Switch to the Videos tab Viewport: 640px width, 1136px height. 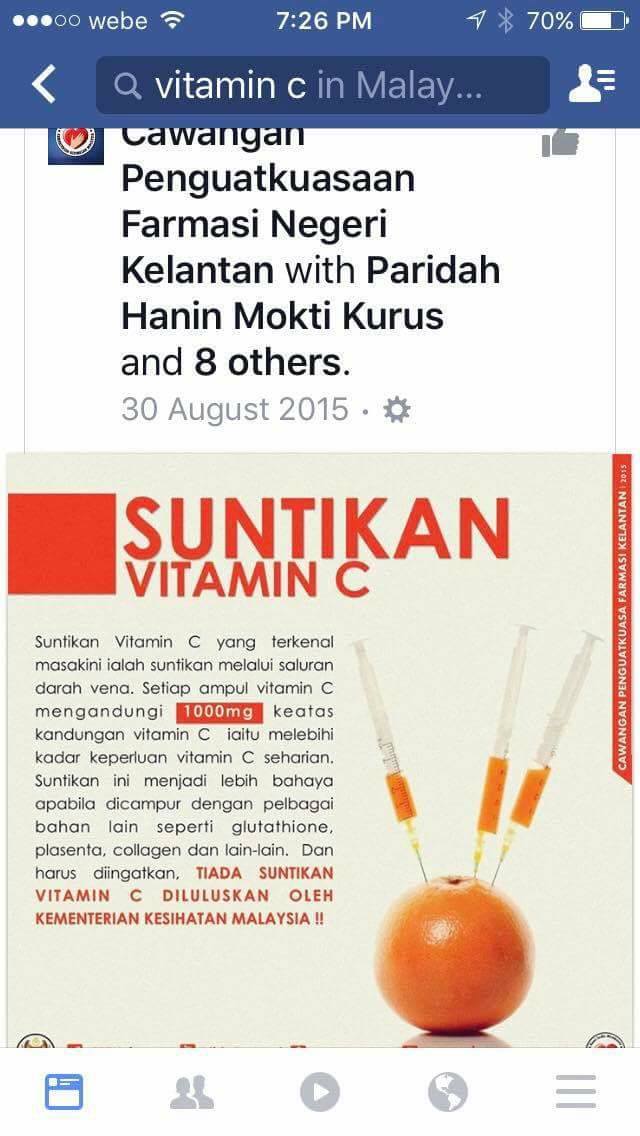320,1092
